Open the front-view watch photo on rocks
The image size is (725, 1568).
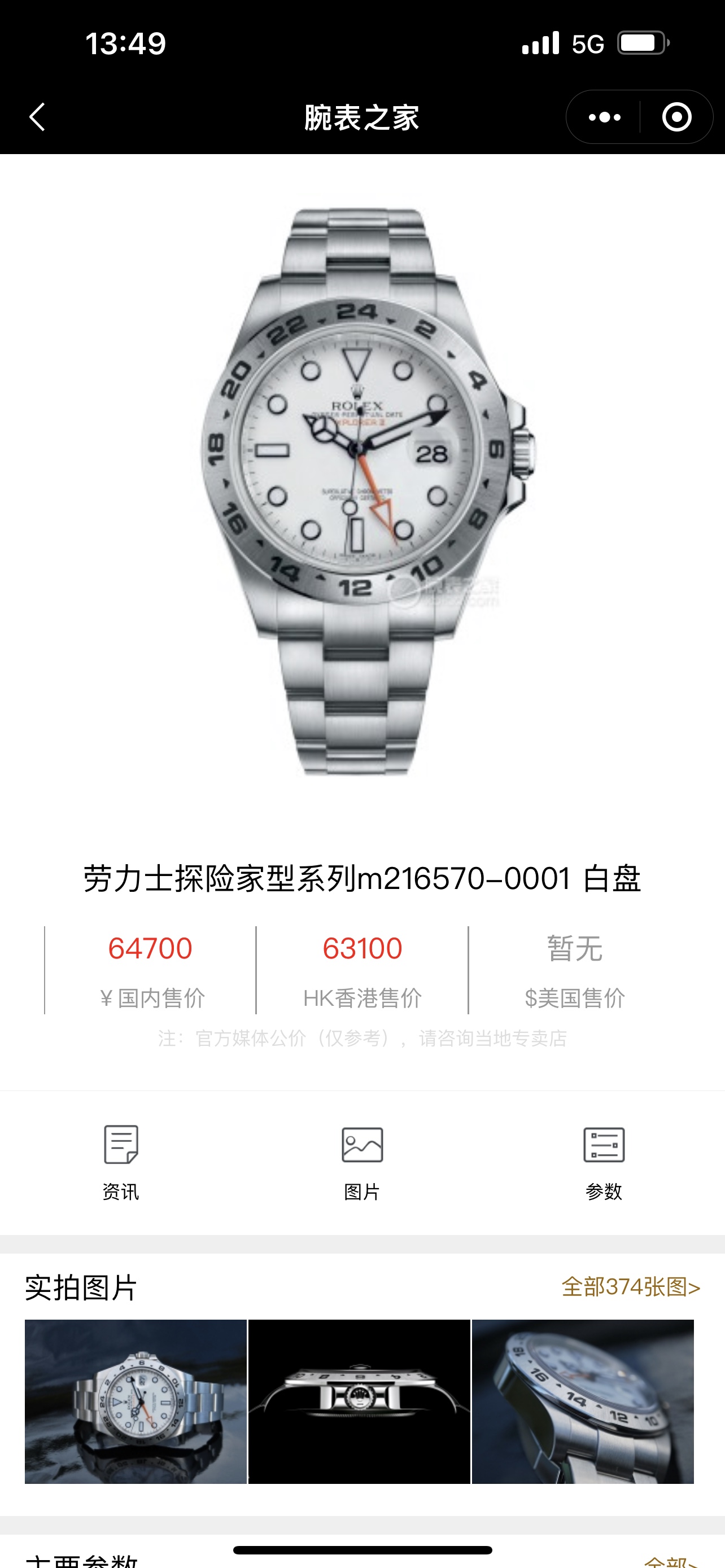(136, 1401)
